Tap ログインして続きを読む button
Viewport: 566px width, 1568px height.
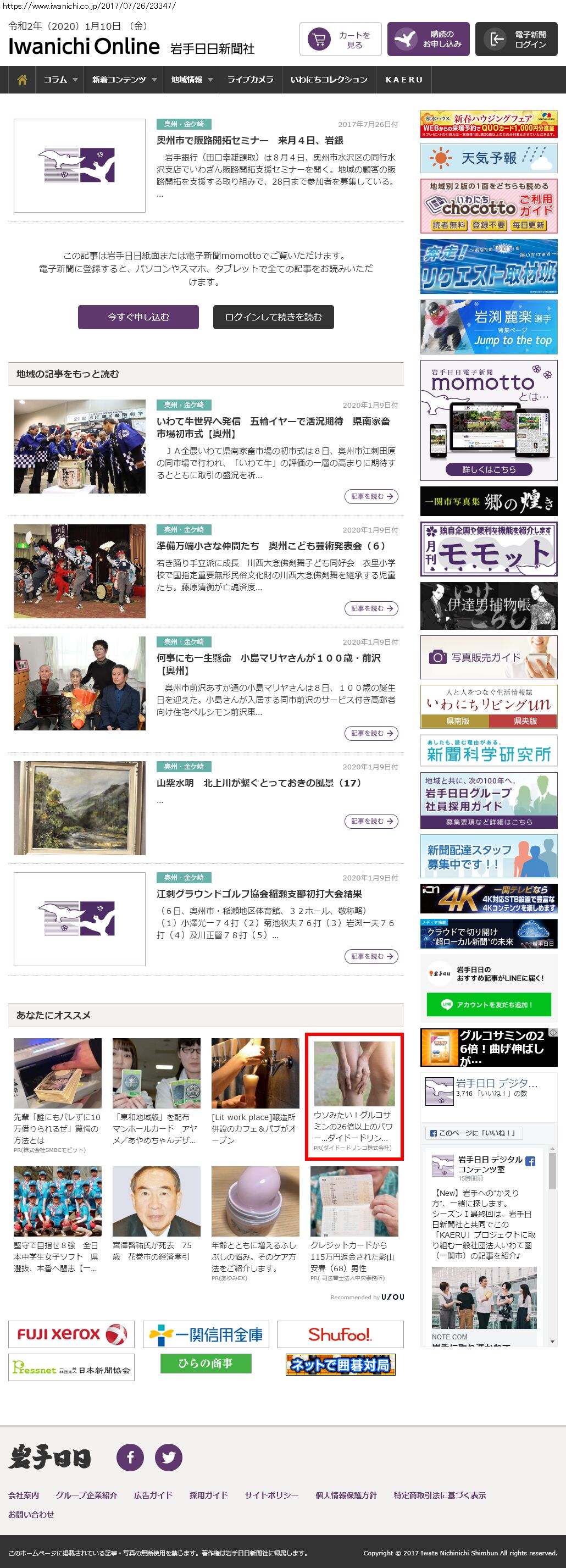273,317
